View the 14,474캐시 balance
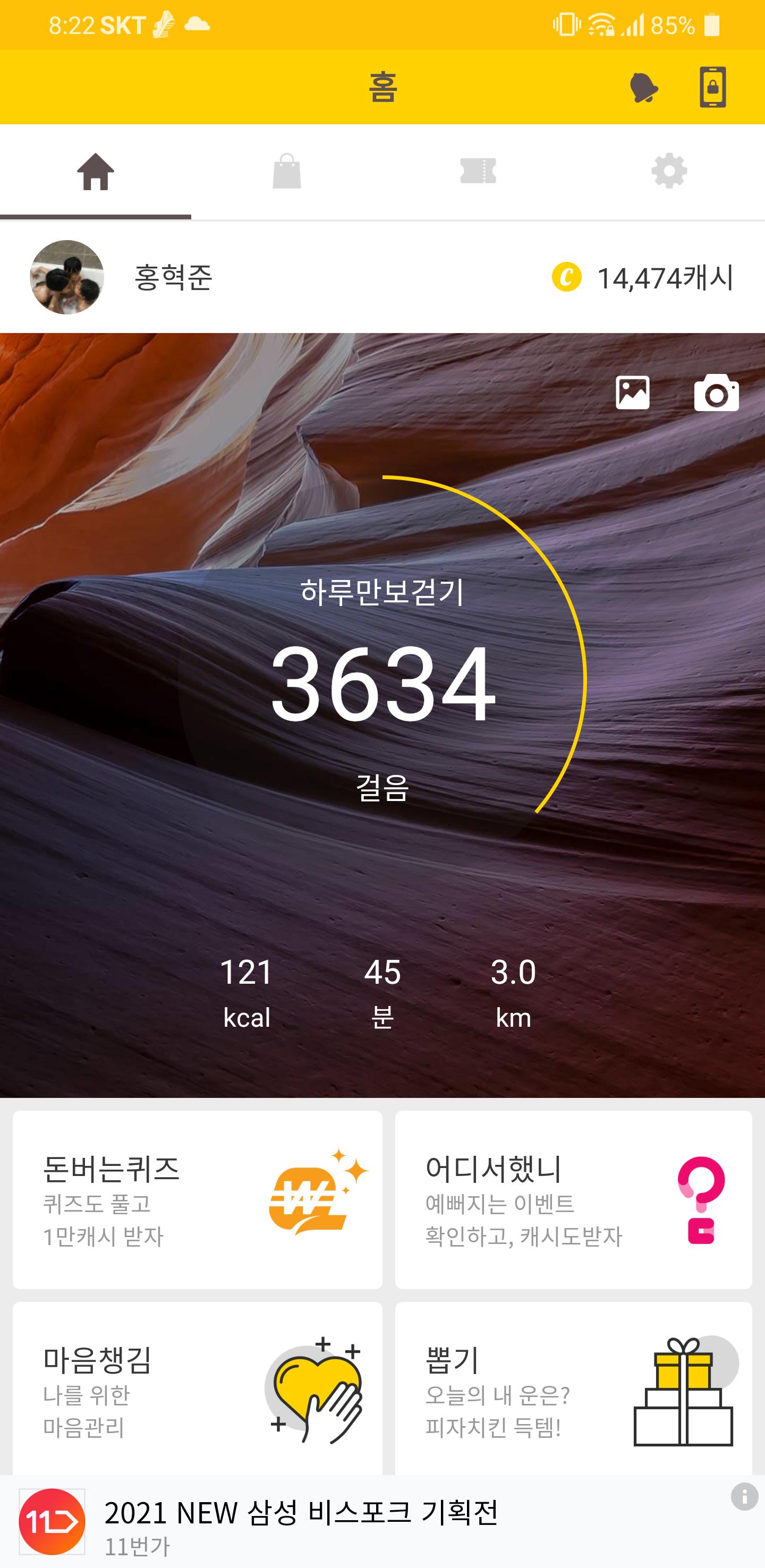Screen dimensions: 765x1568 pyautogui.click(x=643, y=278)
